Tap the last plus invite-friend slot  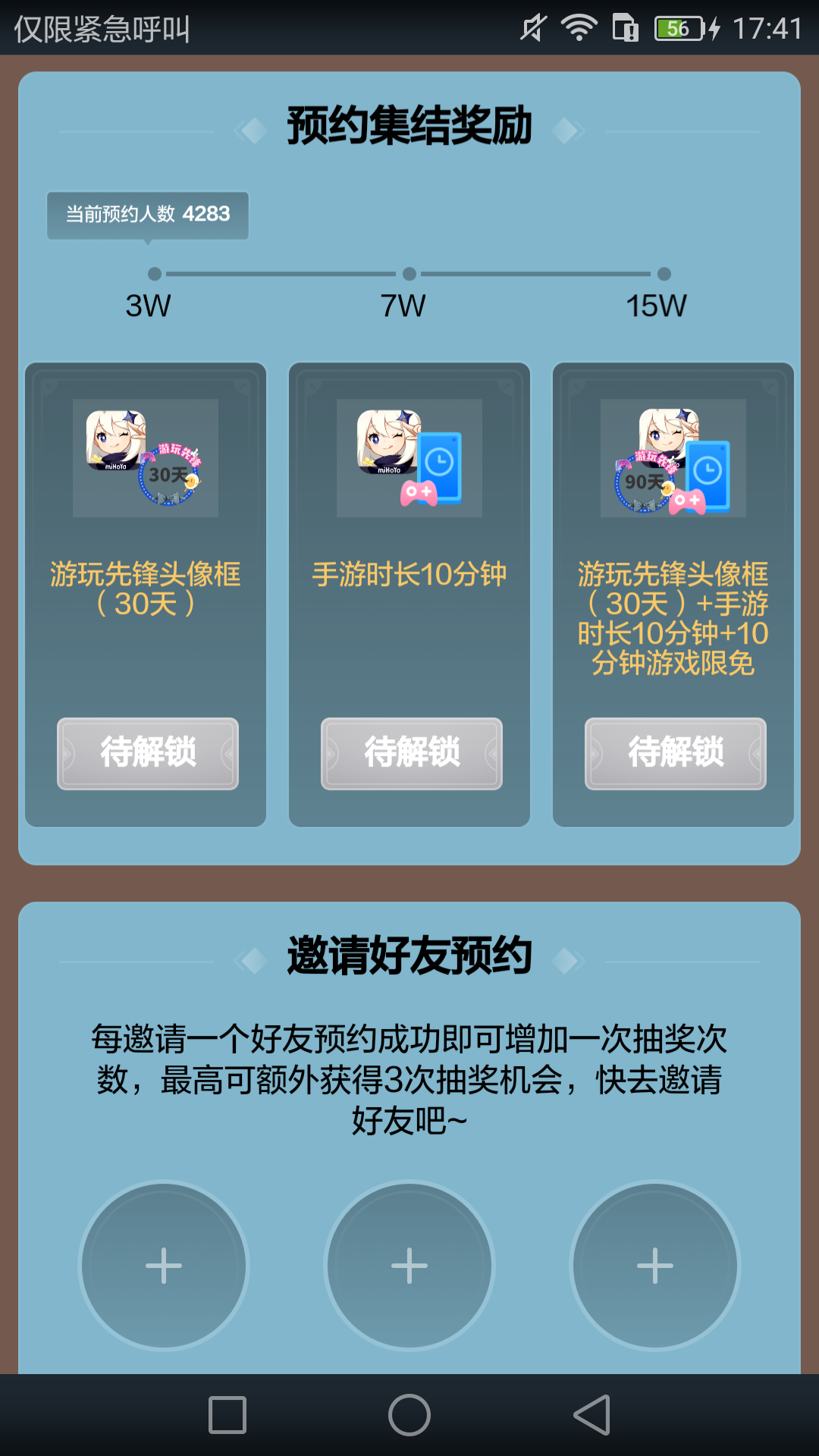tap(655, 1266)
